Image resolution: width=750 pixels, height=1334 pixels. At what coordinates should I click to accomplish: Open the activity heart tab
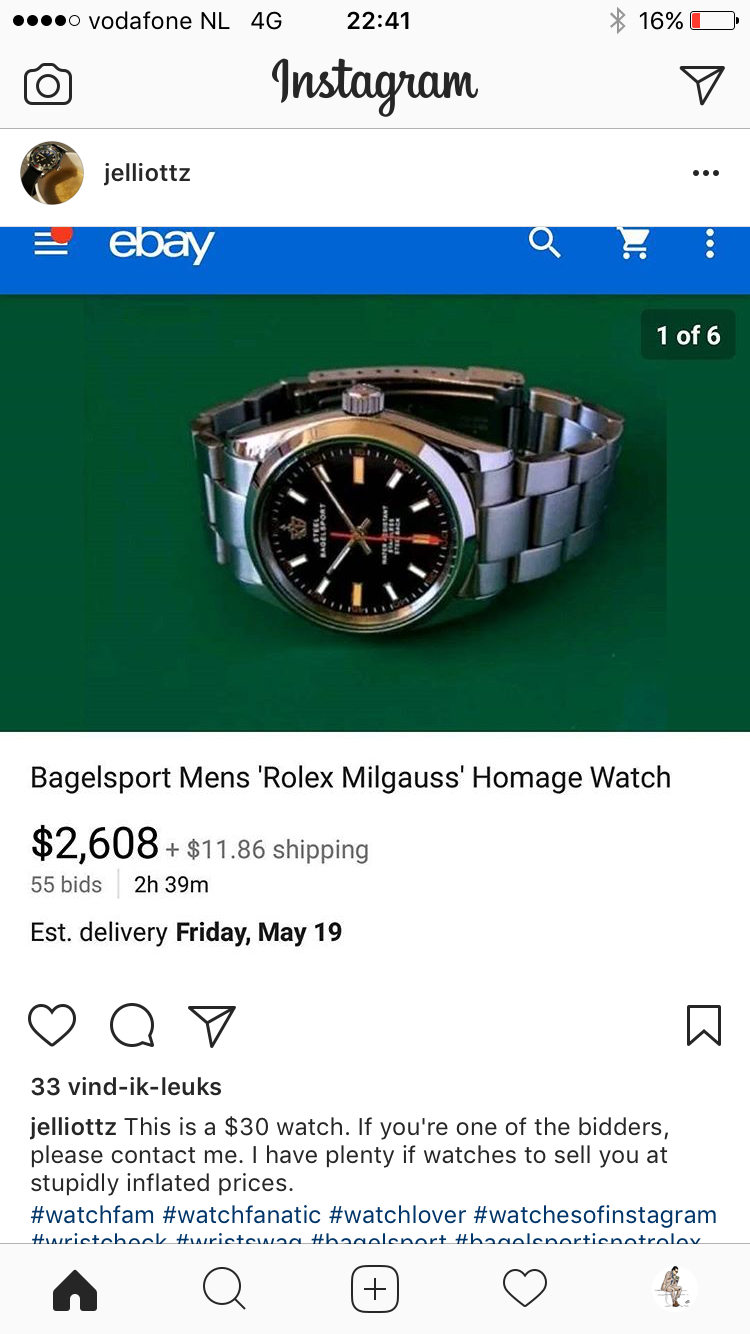point(525,1289)
